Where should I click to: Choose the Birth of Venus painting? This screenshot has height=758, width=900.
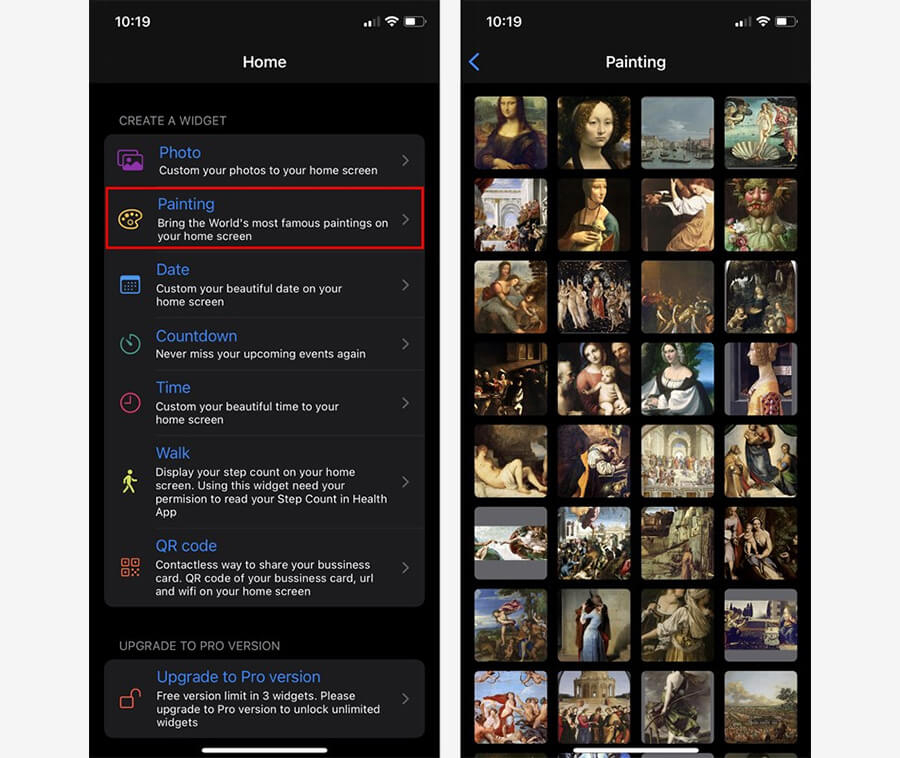pos(760,132)
